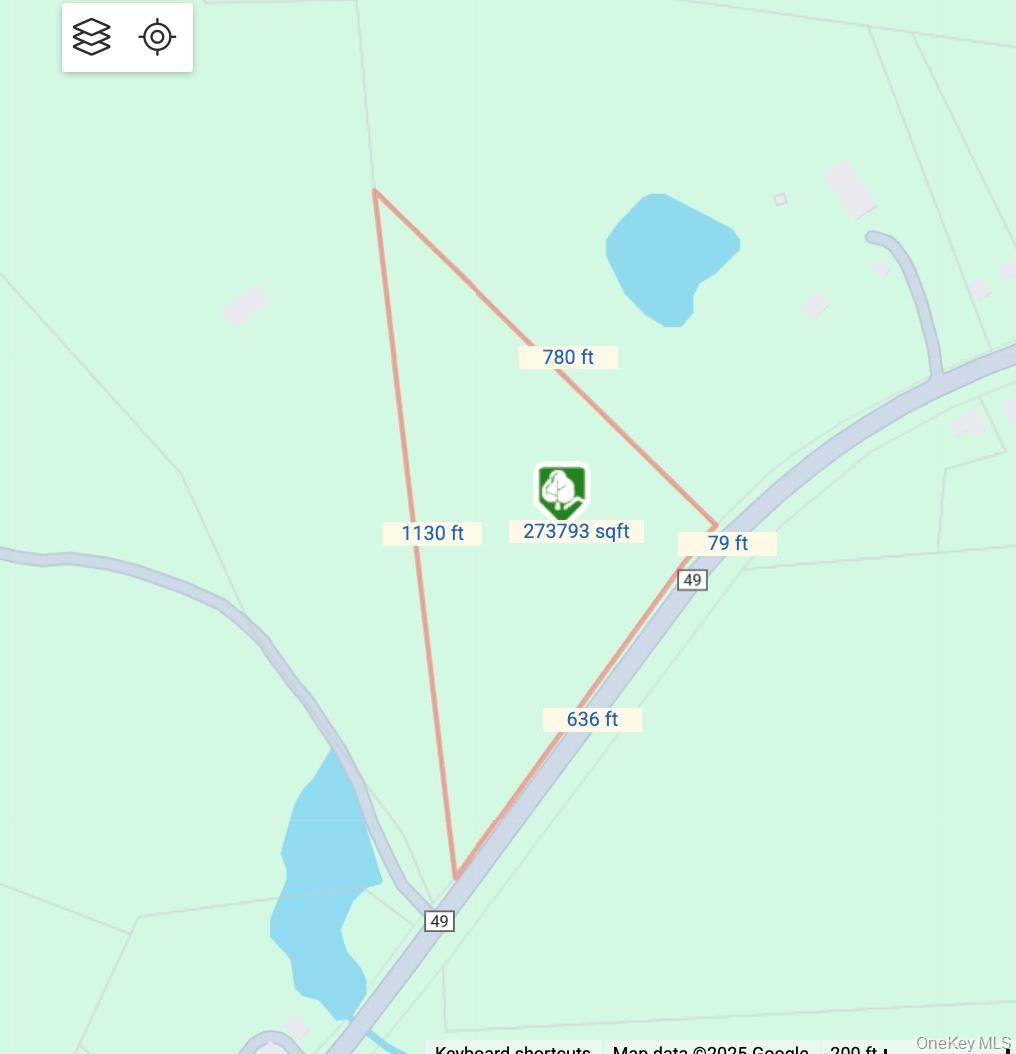
Task: Click the upper Route 49 highway shield
Action: pyautogui.click(x=692, y=580)
